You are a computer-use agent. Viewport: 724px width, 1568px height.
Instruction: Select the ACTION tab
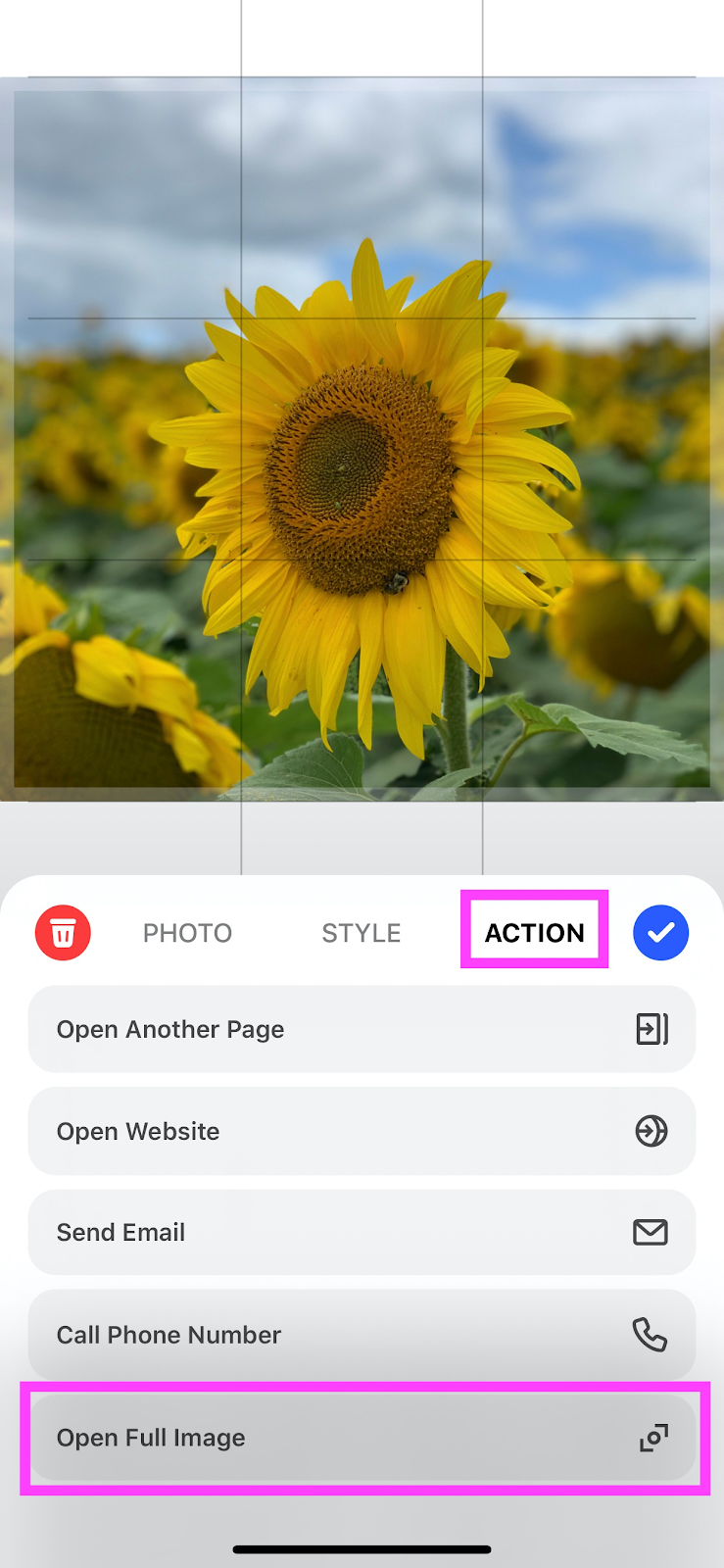click(x=534, y=932)
